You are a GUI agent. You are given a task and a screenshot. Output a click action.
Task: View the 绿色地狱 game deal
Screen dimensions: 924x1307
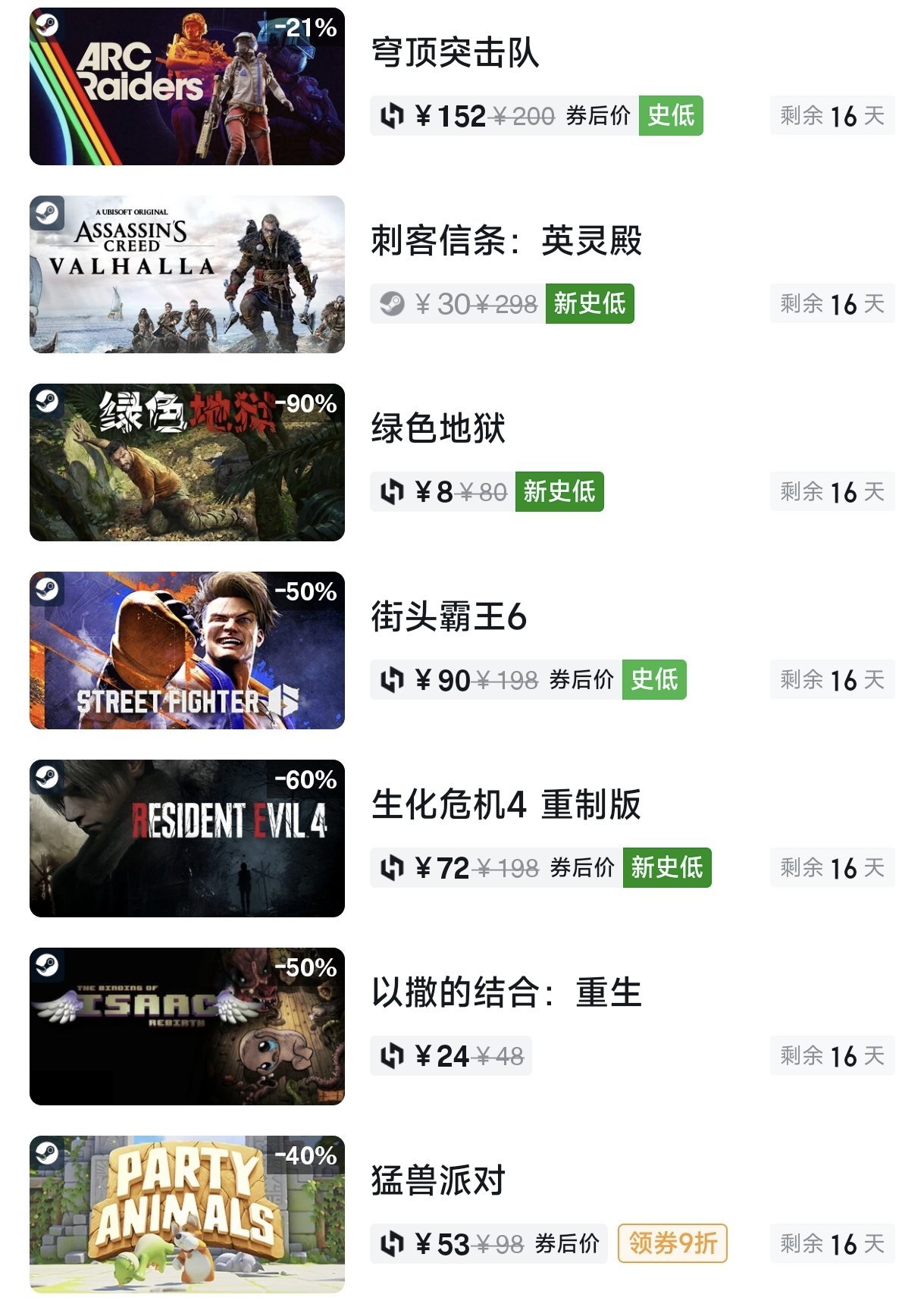[437, 429]
